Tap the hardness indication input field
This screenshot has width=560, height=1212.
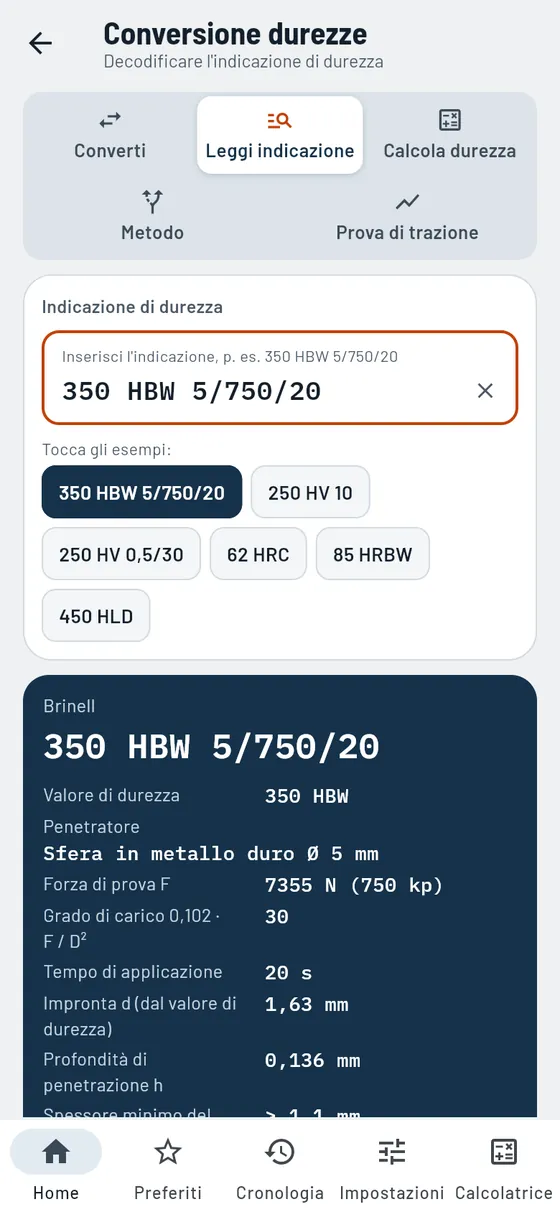pyautogui.click(x=280, y=378)
